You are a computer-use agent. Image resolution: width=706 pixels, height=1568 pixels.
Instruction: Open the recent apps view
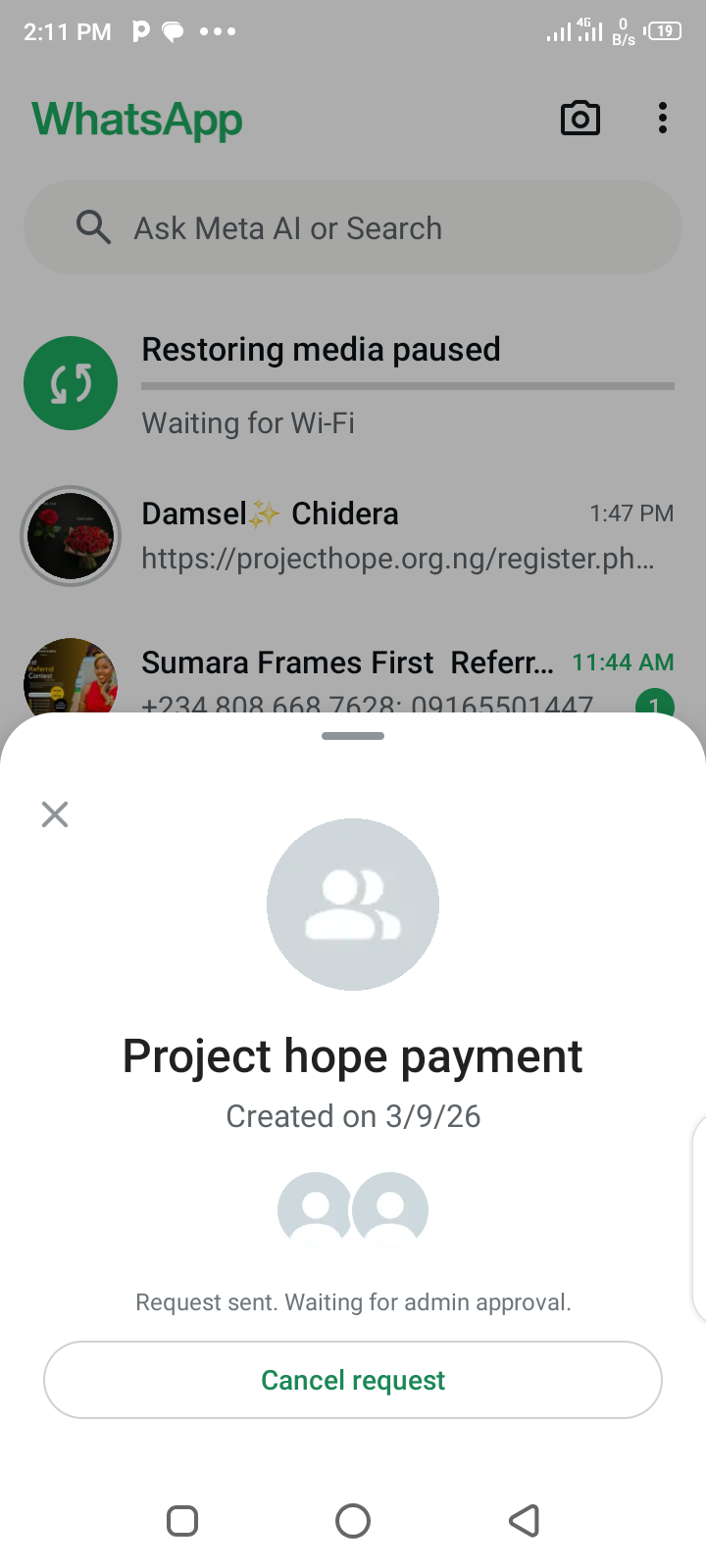(x=182, y=1521)
